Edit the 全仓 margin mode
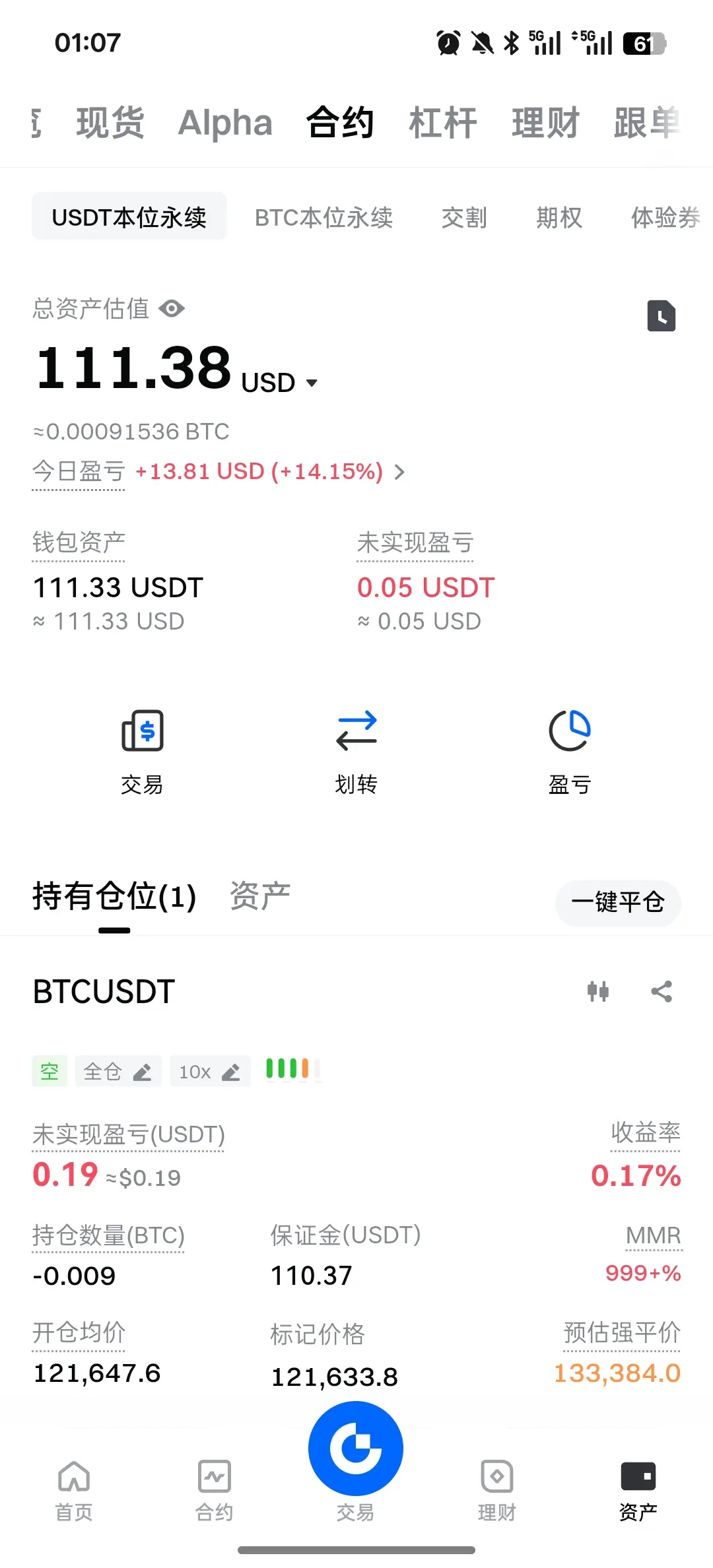 [x=118, y=1071]
